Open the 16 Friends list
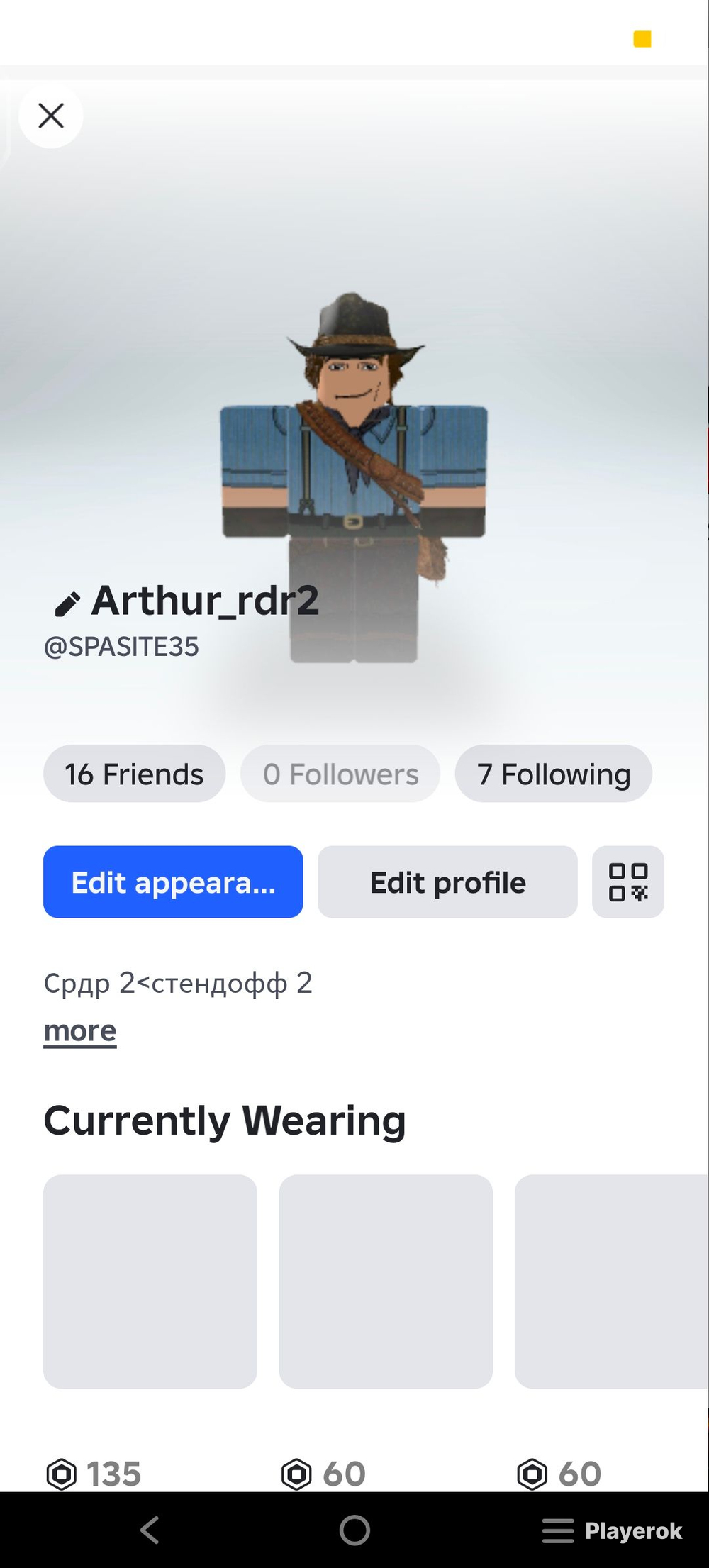This screenshot has height=1568, width=709. 135,774
